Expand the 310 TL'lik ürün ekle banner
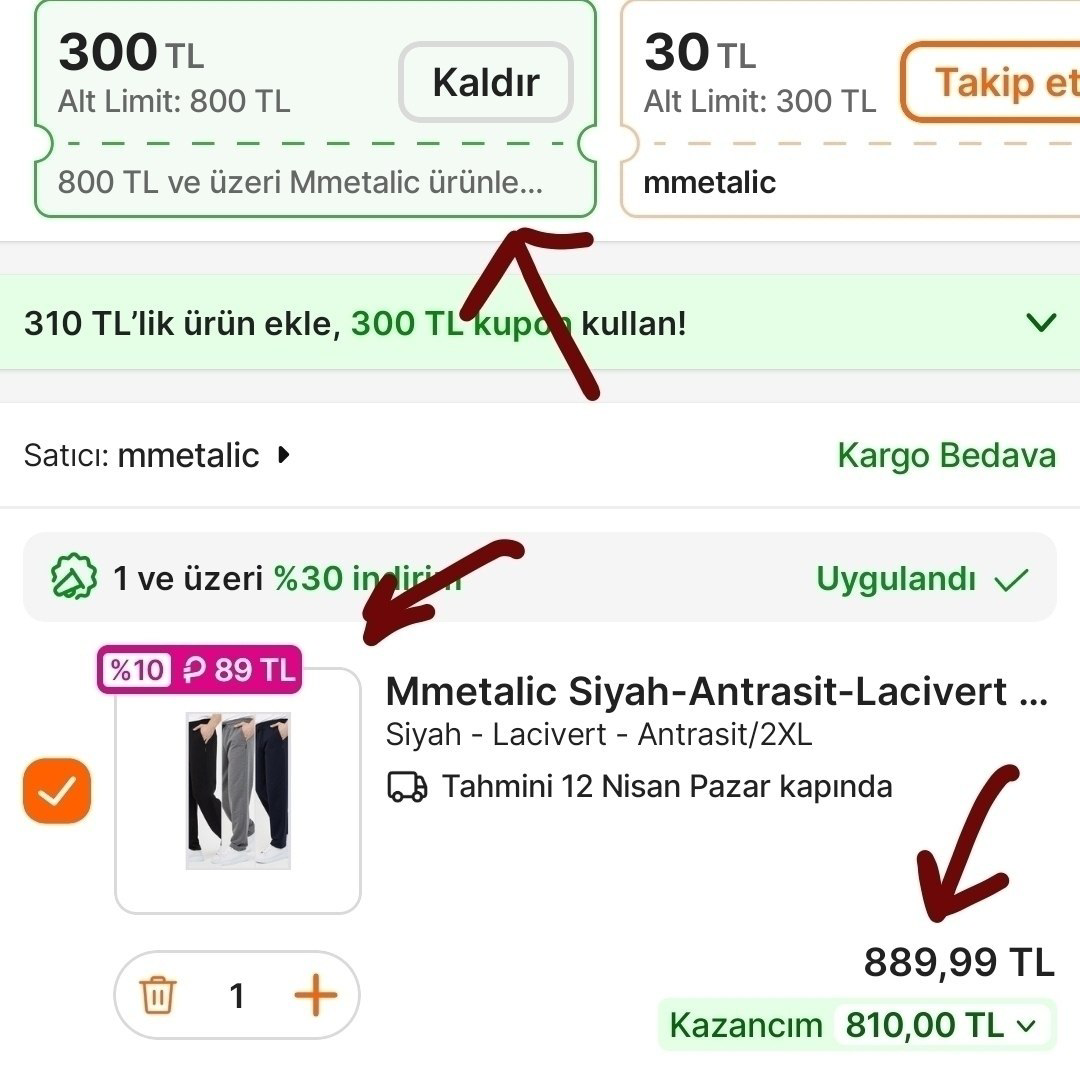 pyautogui.click(x=1041, y=323)
